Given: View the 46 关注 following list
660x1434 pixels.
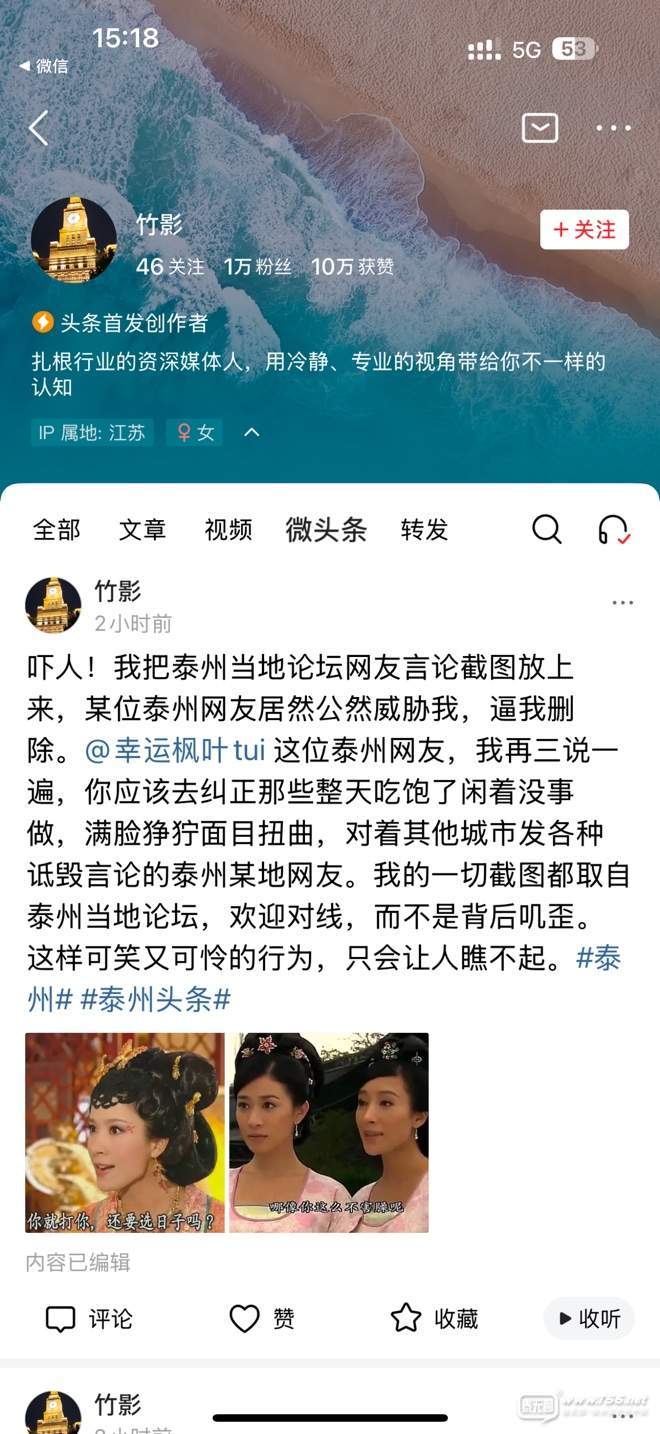Looking at the screenshot, I should [170, 266].
